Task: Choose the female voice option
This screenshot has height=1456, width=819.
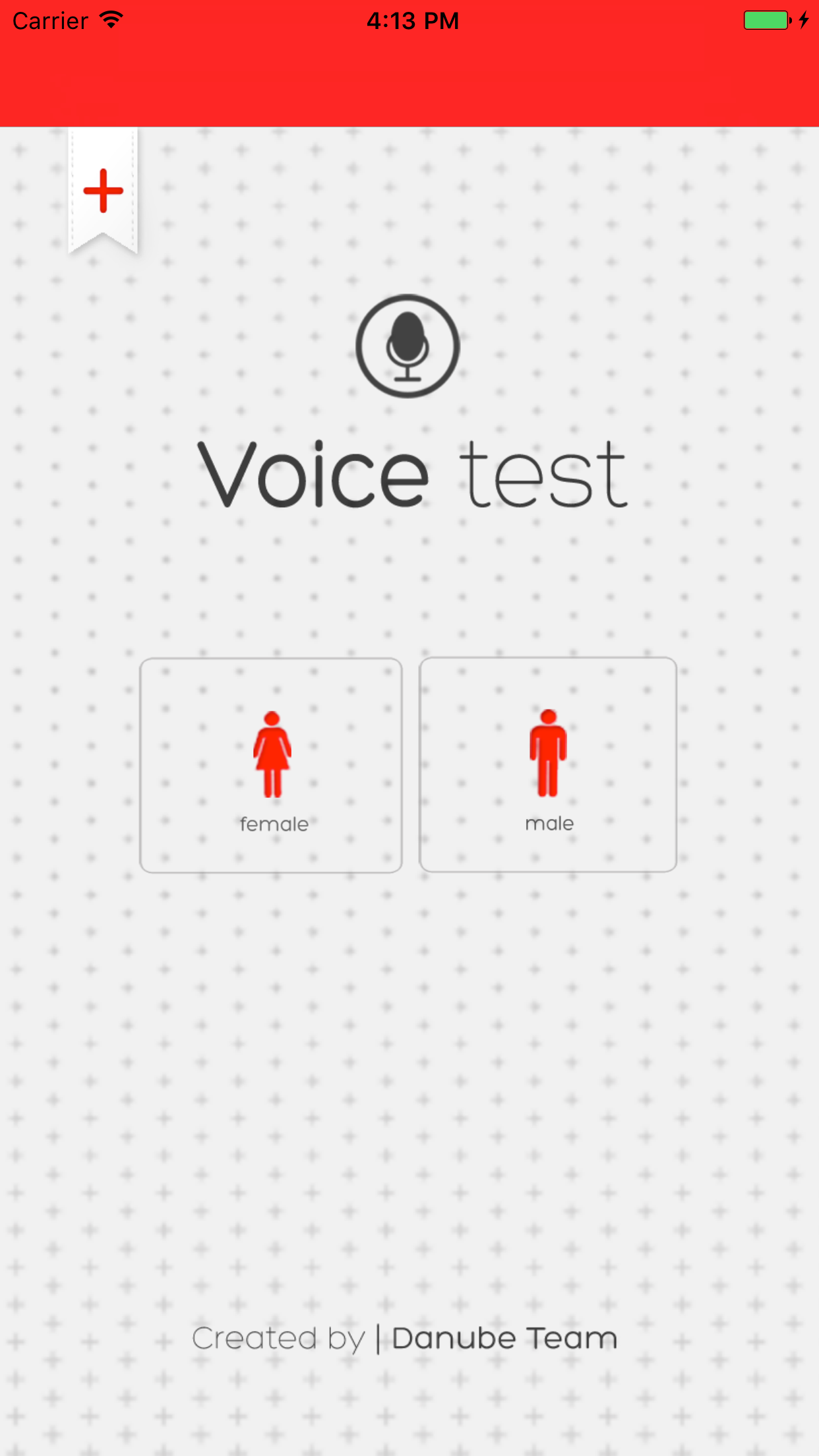Action: [272, 765]
